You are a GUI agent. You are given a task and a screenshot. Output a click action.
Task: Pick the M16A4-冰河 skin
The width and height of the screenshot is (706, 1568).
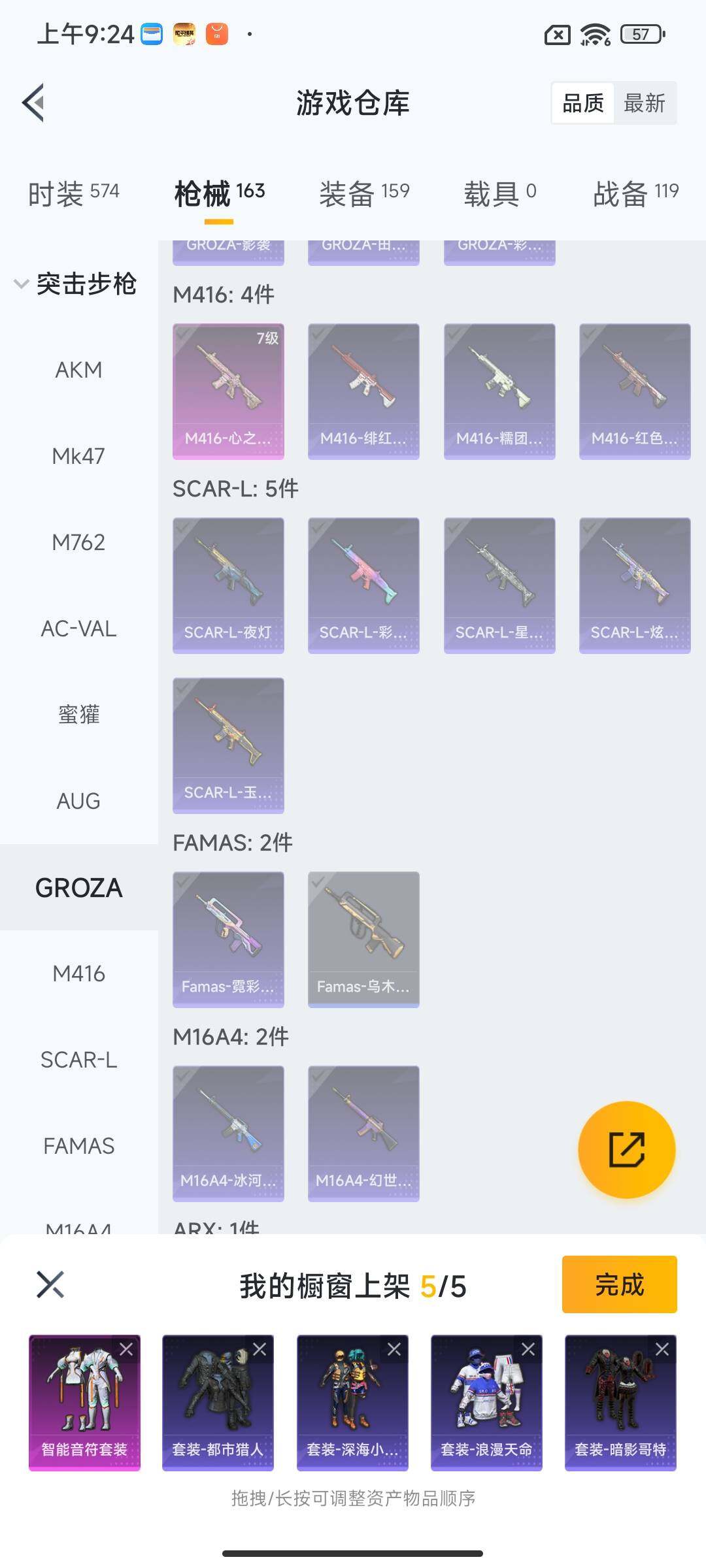[228, 1133]
